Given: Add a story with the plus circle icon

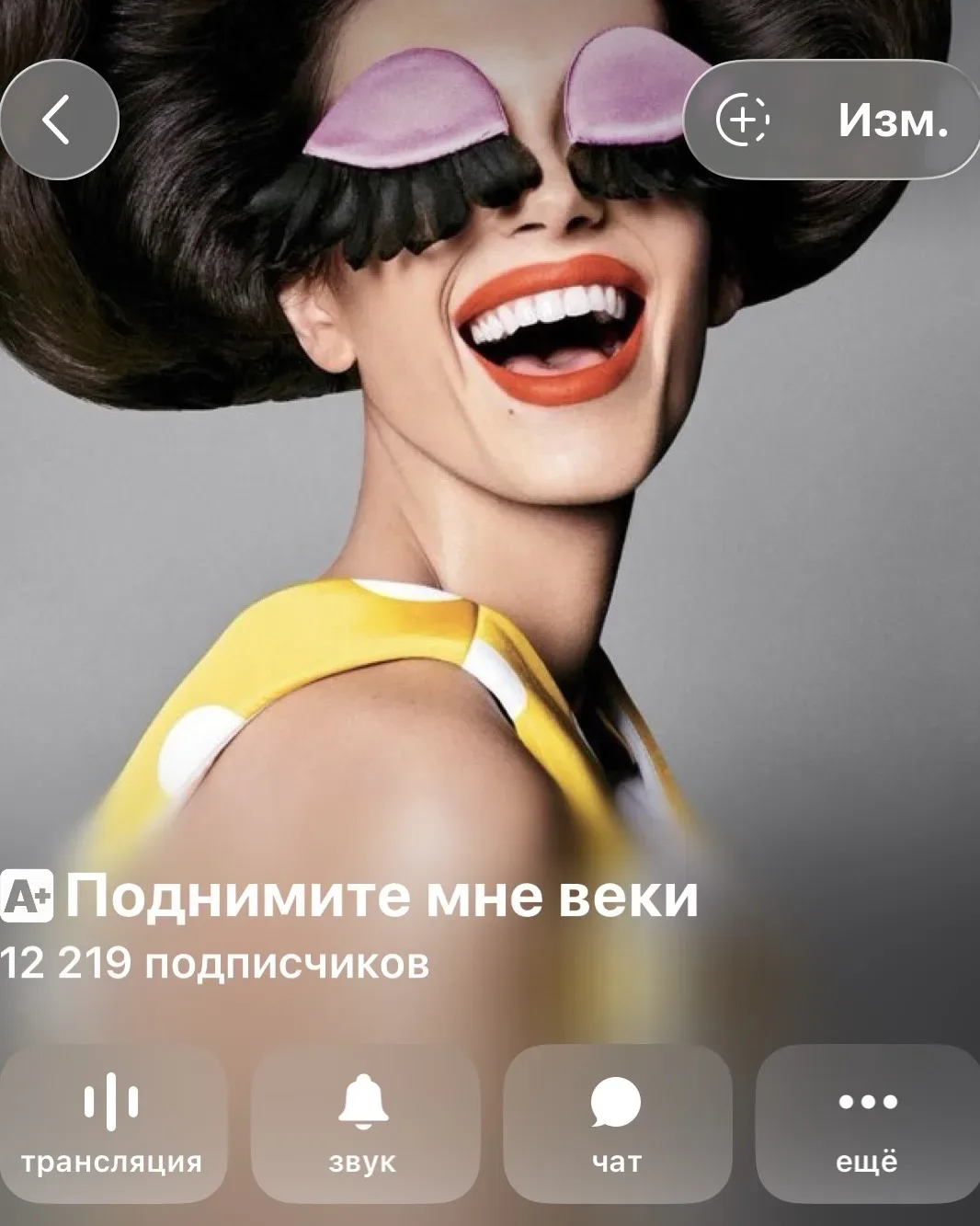Looking at the screenshot, I should pyautogui.click(x=742, y=120).
